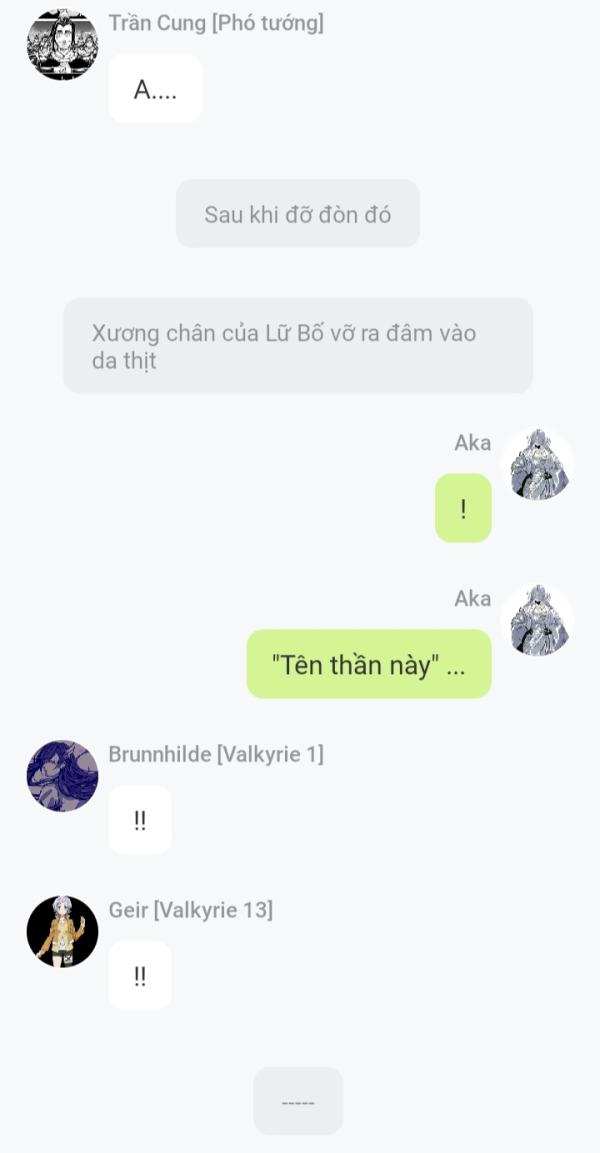Open Trần Cung's avatar profile
This screenshot has height=1153, width=600.
point(62,44)
